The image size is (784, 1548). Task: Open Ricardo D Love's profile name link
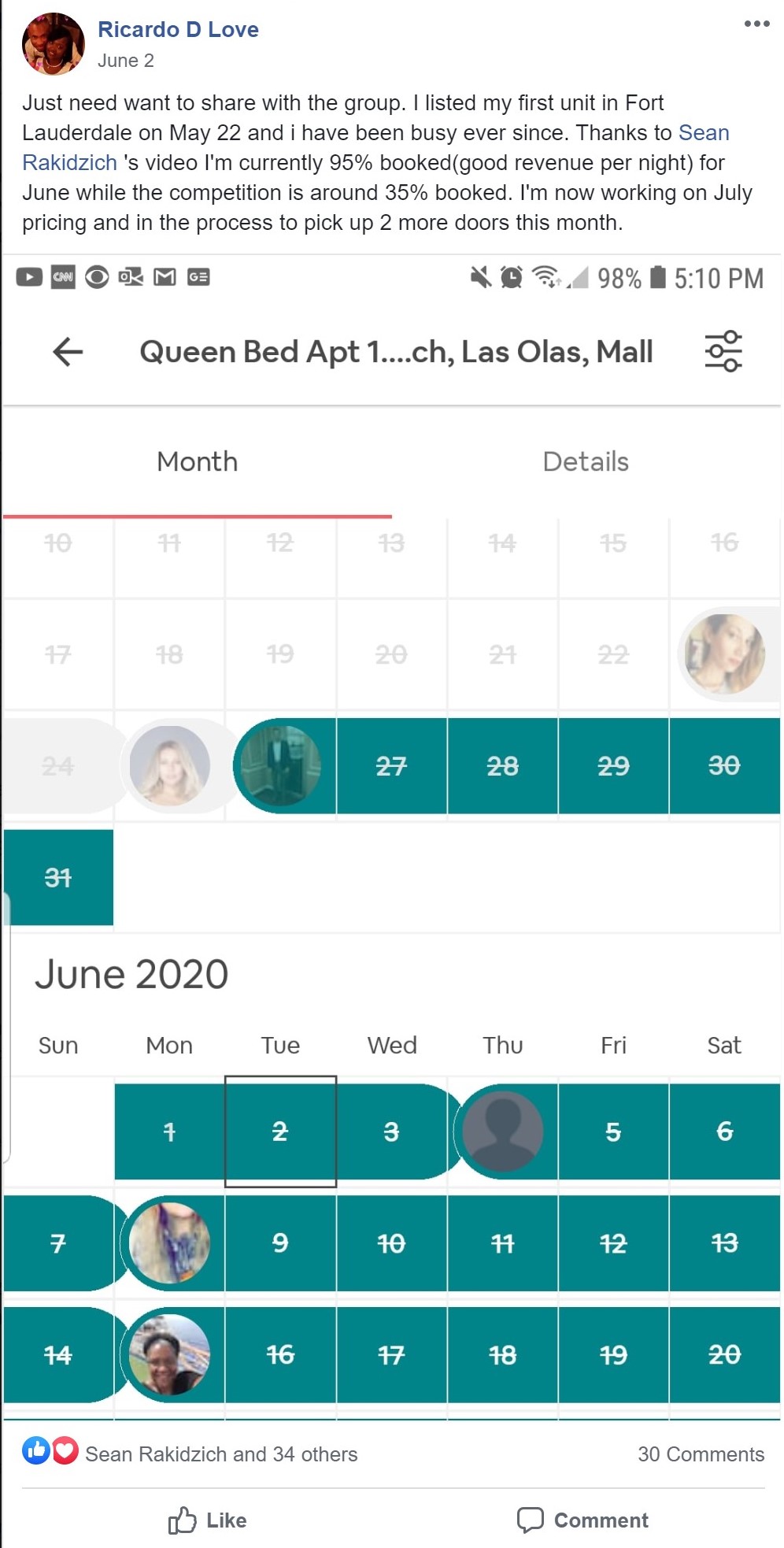click(x=178, y=30)
